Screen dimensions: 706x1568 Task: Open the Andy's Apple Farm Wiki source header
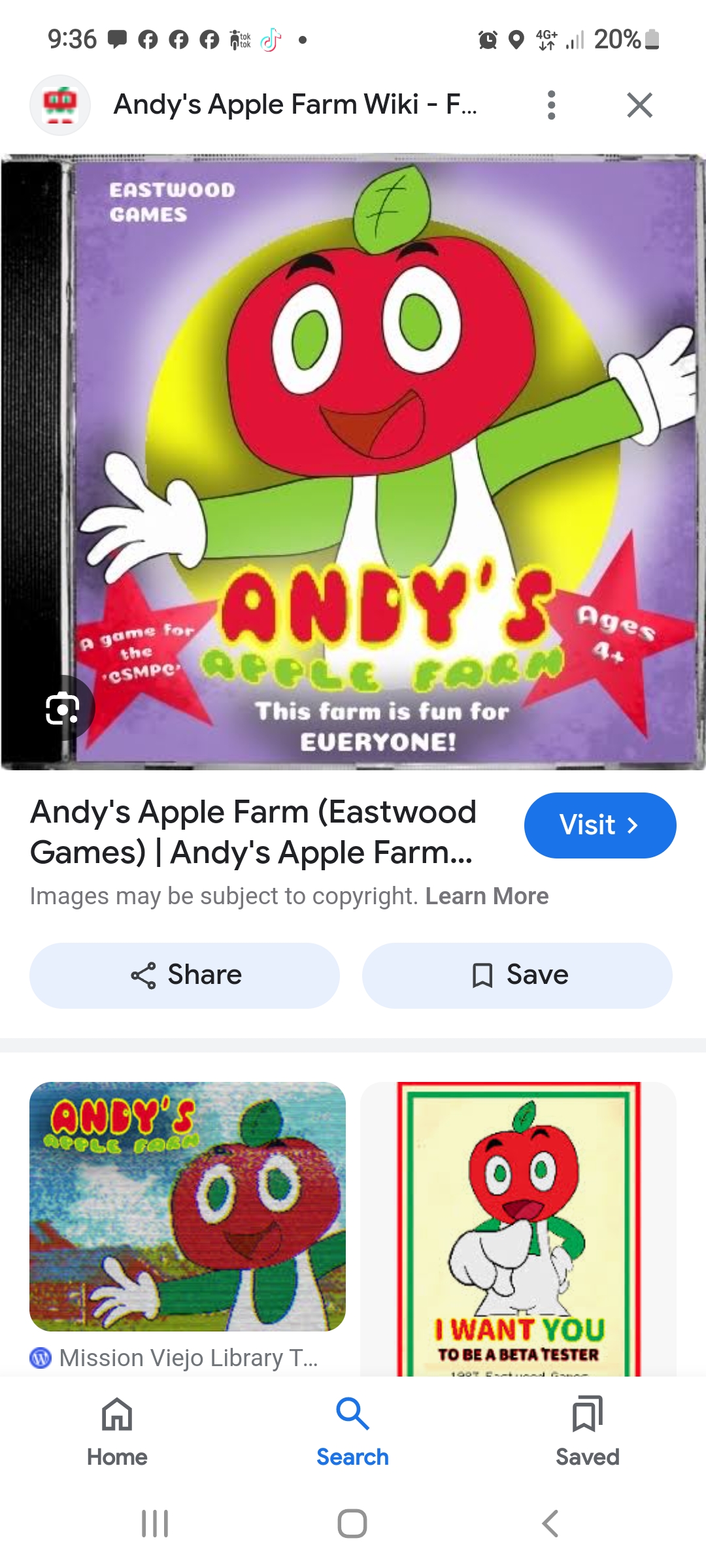point(294,105)
